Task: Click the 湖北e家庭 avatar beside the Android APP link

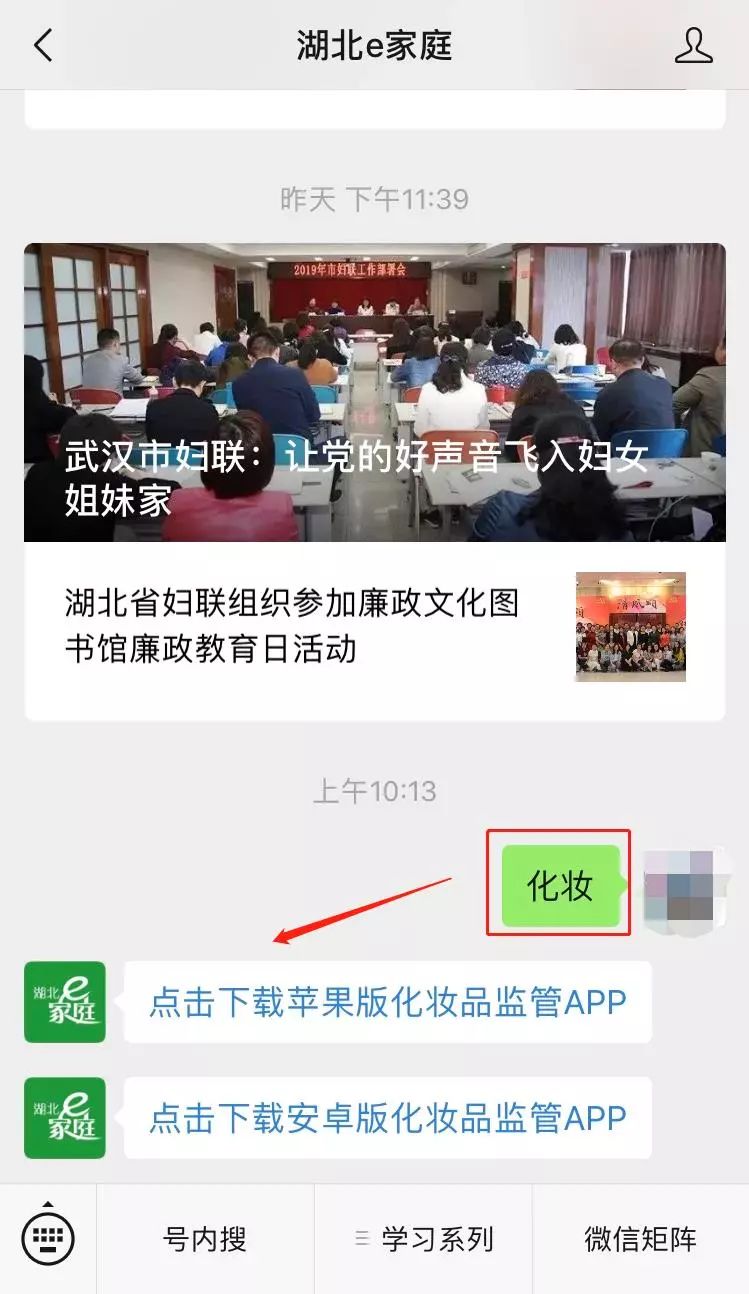Action: click(63, 1119)
